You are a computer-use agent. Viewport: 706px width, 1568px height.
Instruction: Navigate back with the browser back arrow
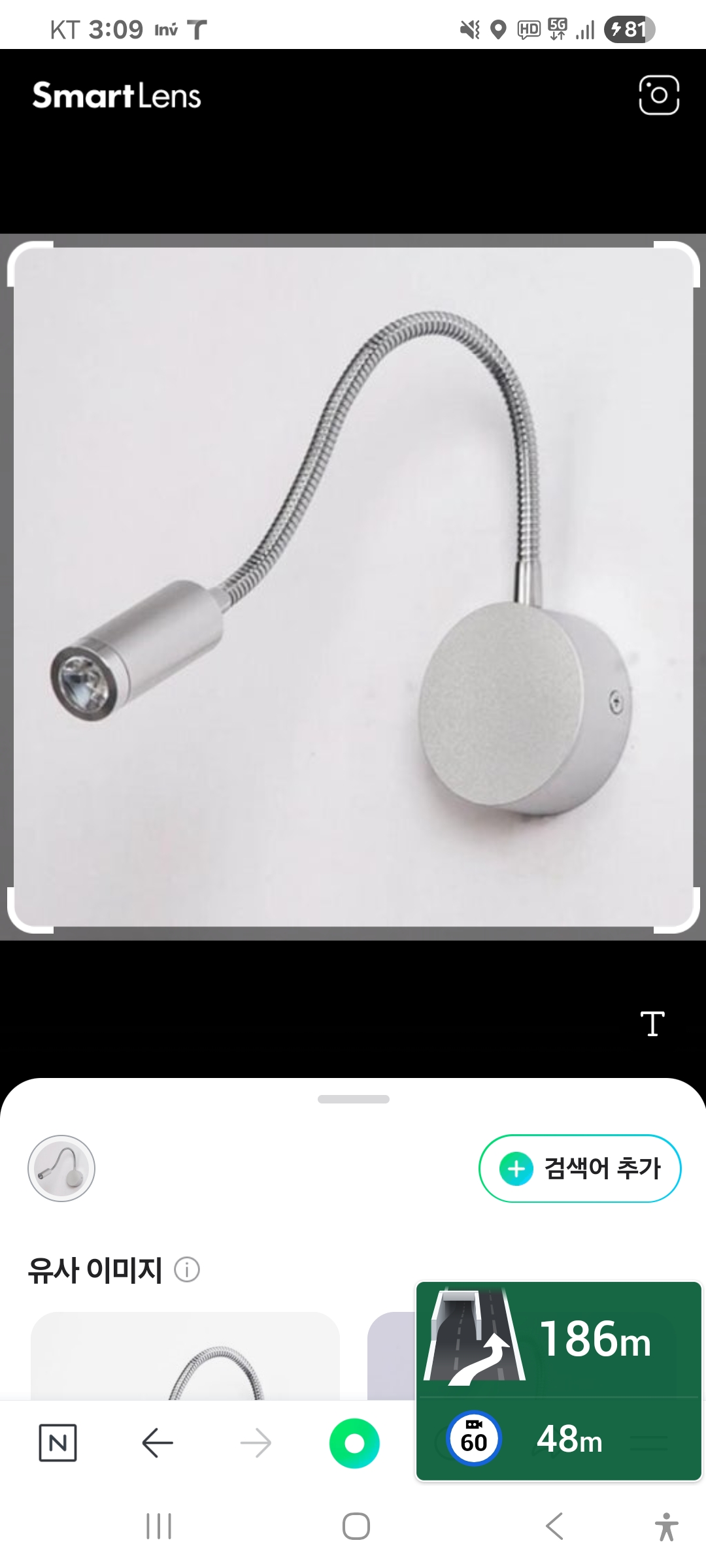point(158,1443)
